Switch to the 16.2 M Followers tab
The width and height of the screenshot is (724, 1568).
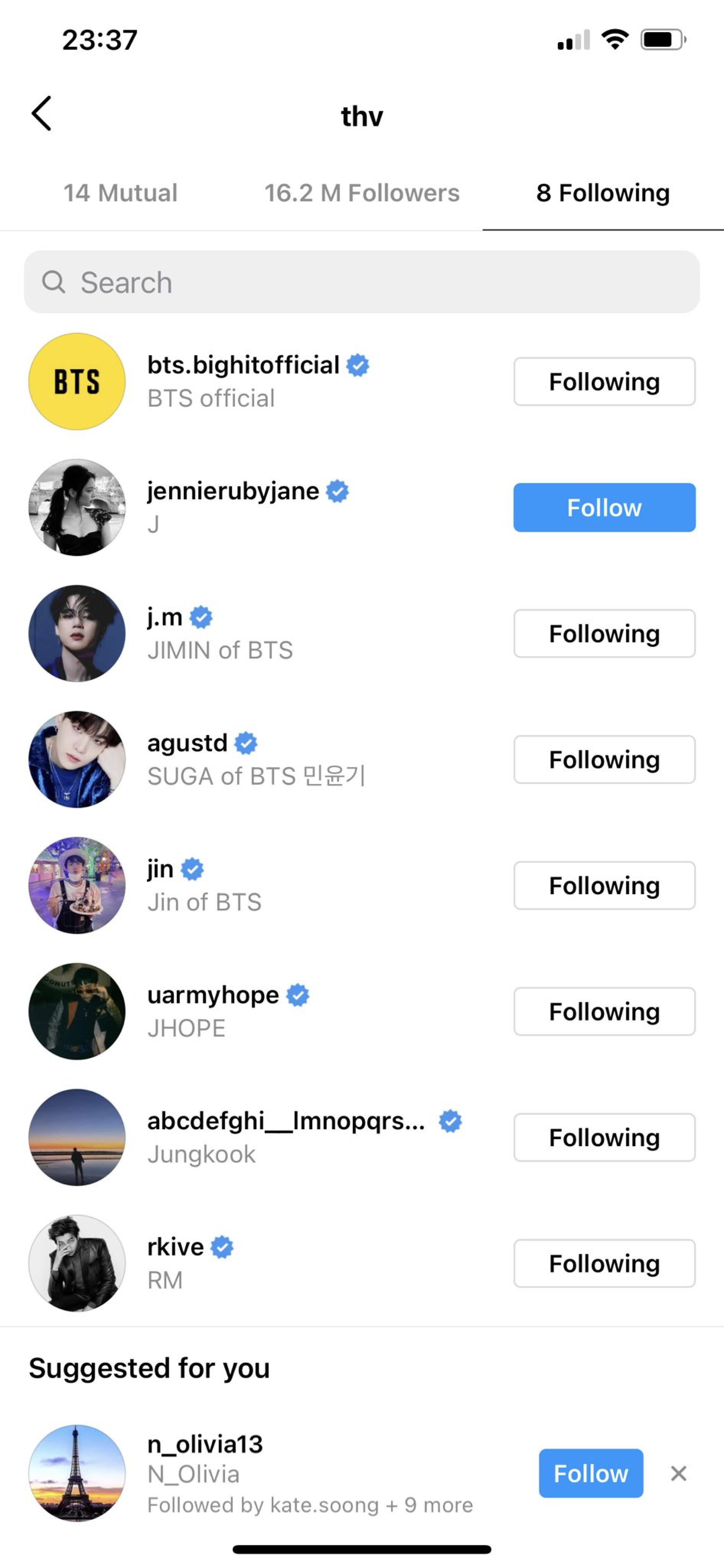361,193
